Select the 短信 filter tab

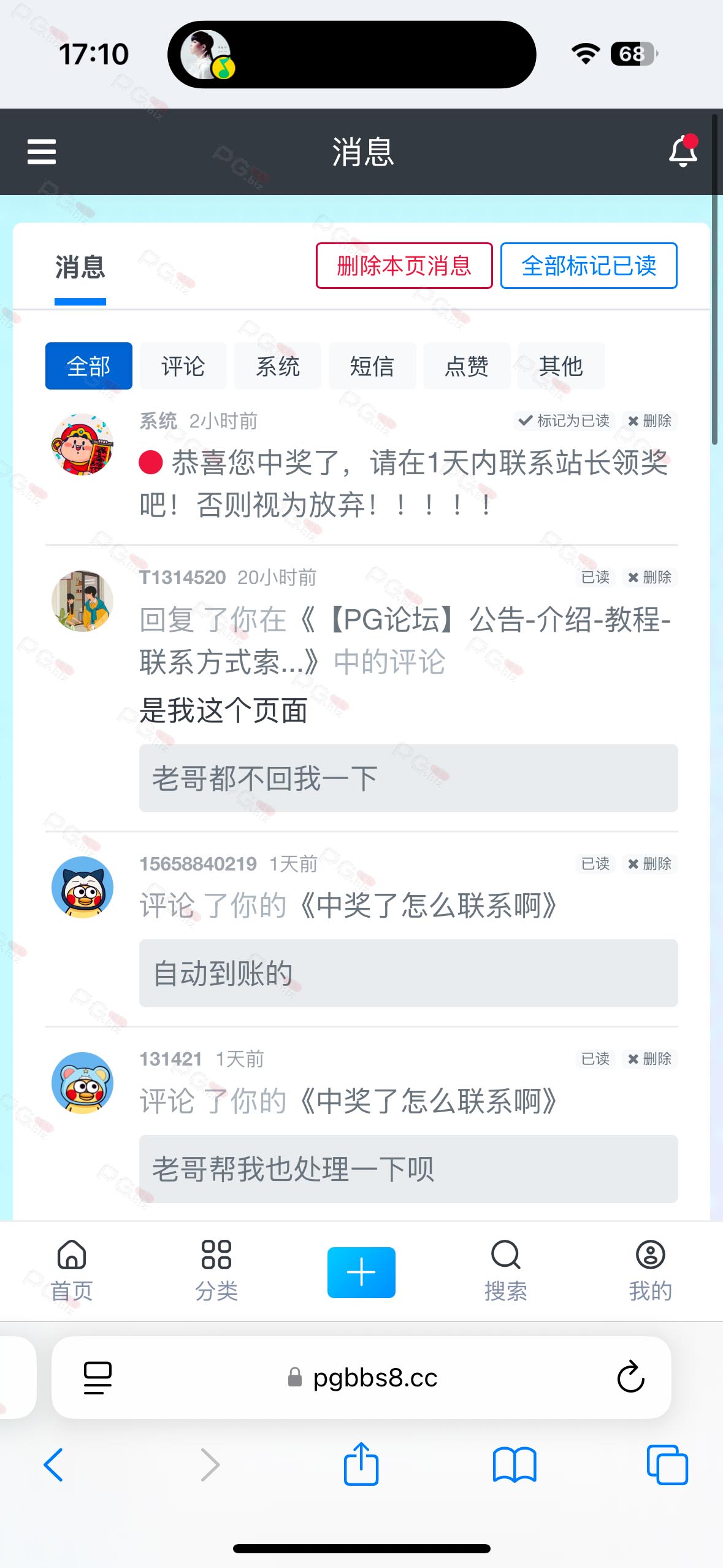tap(372, 366)
